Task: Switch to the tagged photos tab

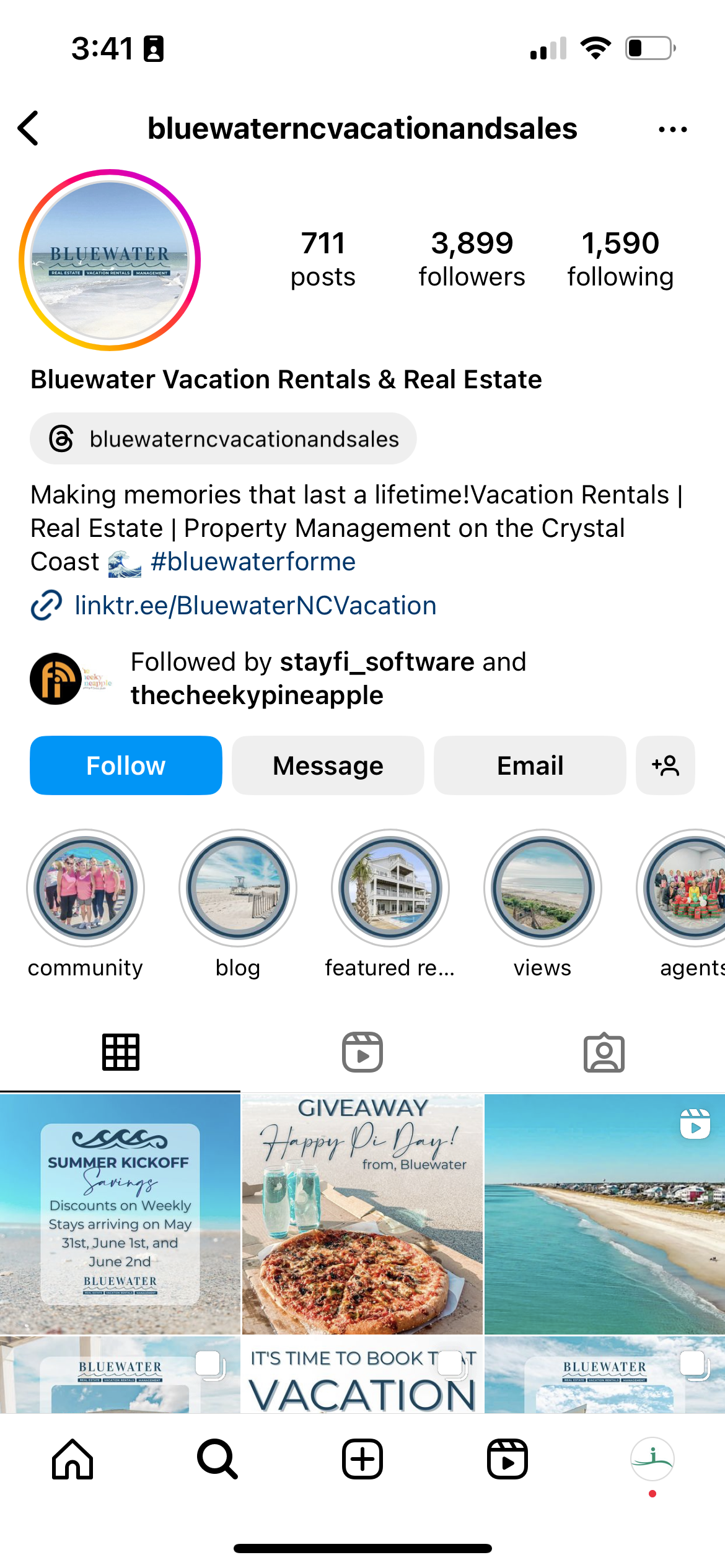Action: pyautogui.click(x=604, y=1052)
